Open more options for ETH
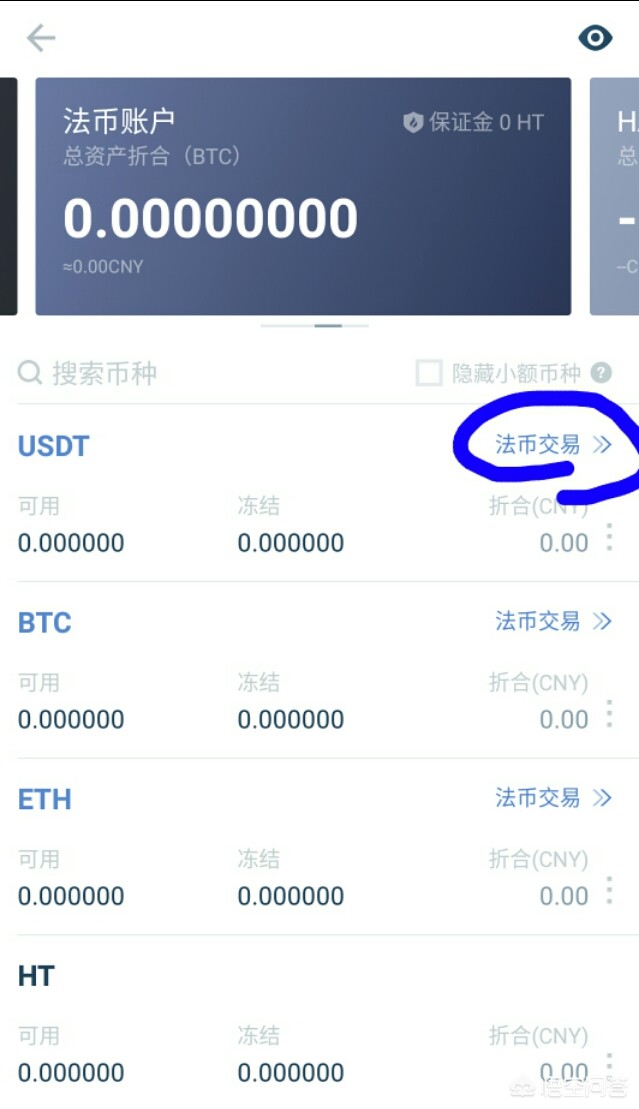Viewport: 639px width, 1109px height. click(609, 891)
